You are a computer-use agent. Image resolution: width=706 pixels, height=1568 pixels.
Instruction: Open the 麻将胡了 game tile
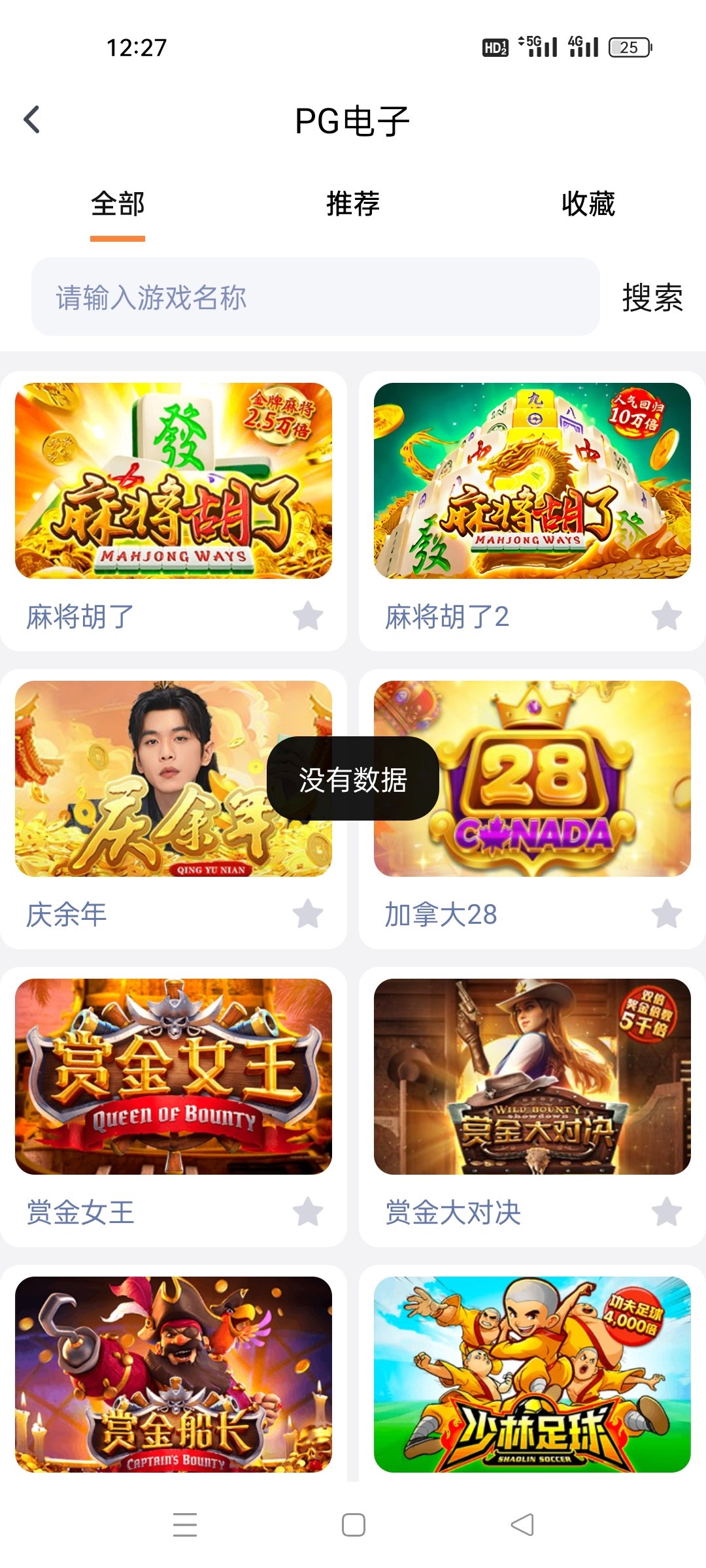(173, 481)
